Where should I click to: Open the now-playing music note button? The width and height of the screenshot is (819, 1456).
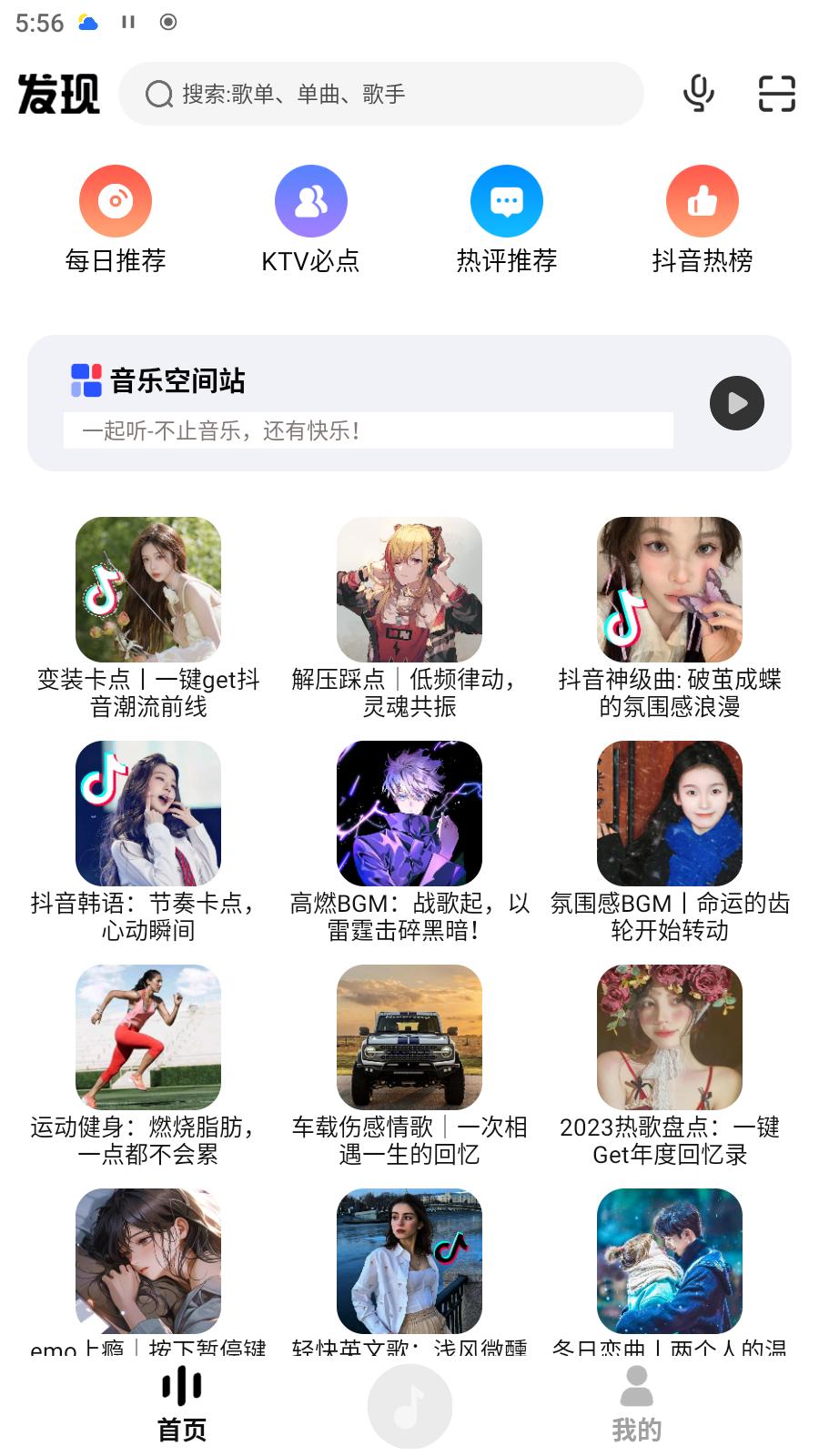click(409, 1406)
